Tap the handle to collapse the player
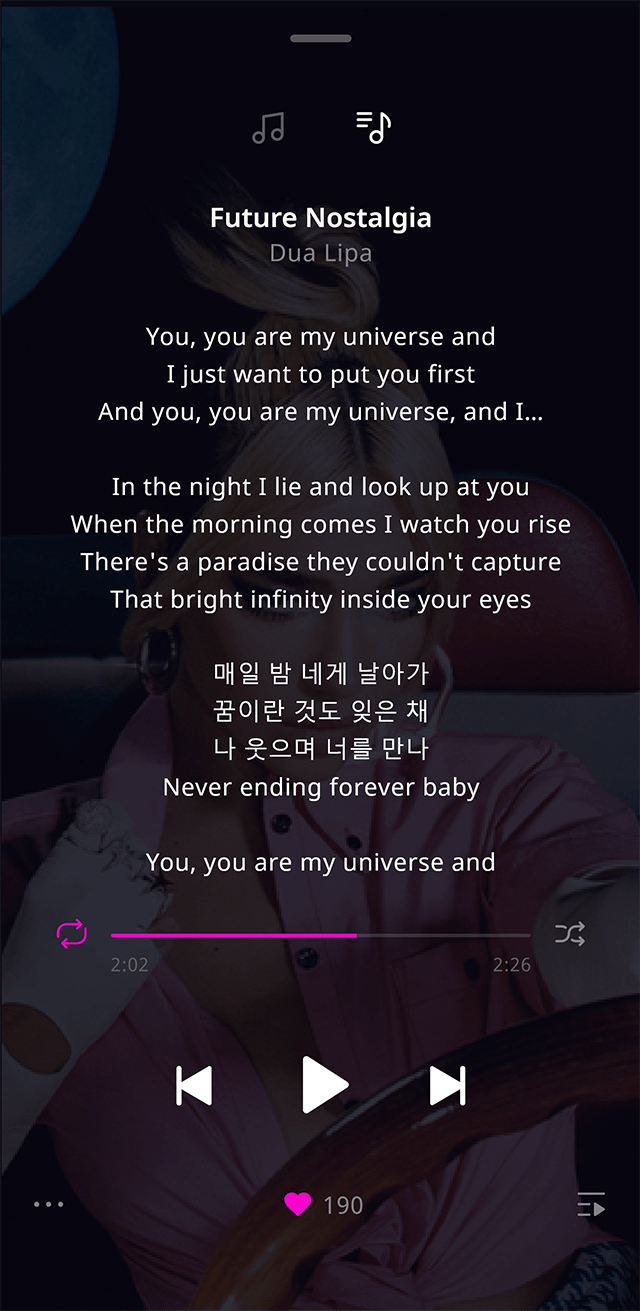 [320, 39]
